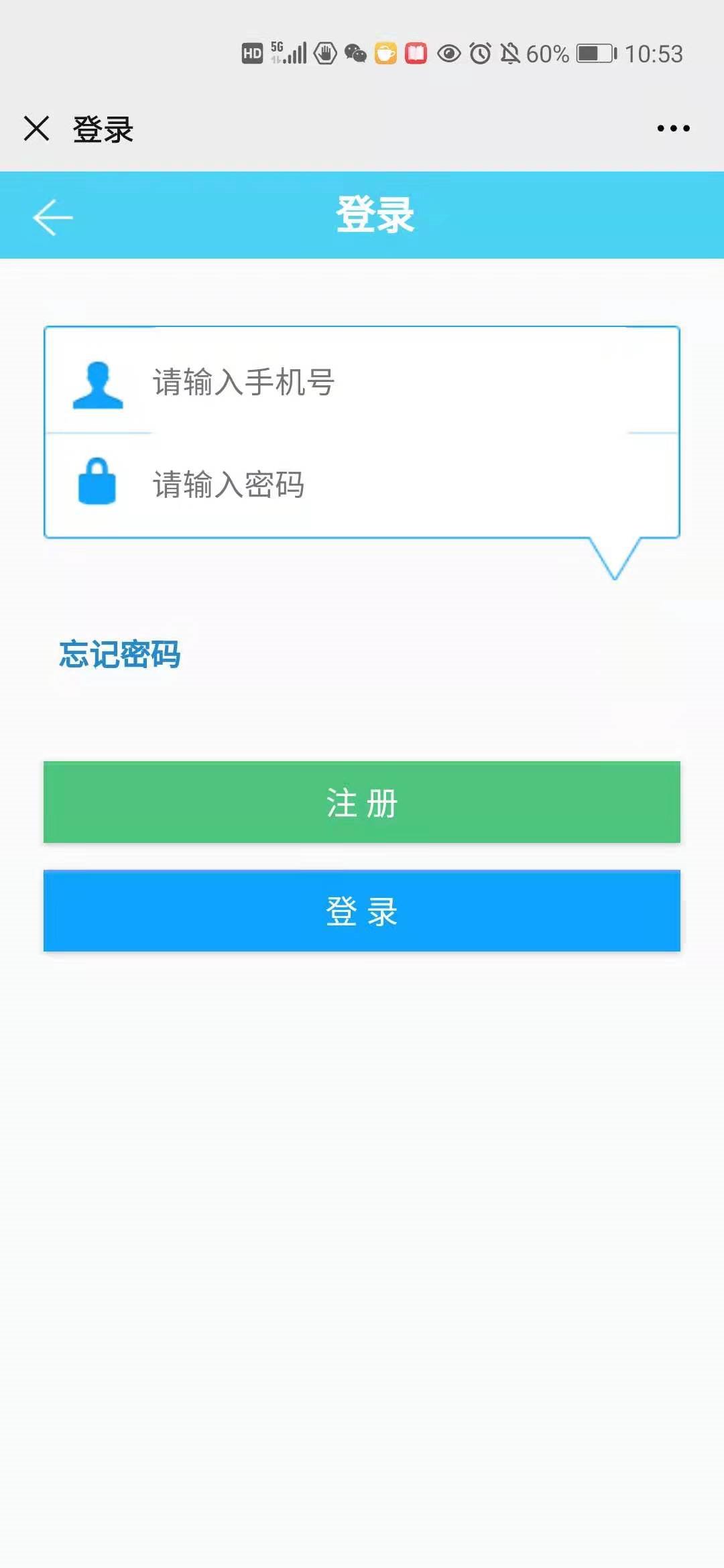Image resolution: width=724 pixels, height=1568 pixels.
Task: Go back using the header arrow
Action: coord(52,217)
